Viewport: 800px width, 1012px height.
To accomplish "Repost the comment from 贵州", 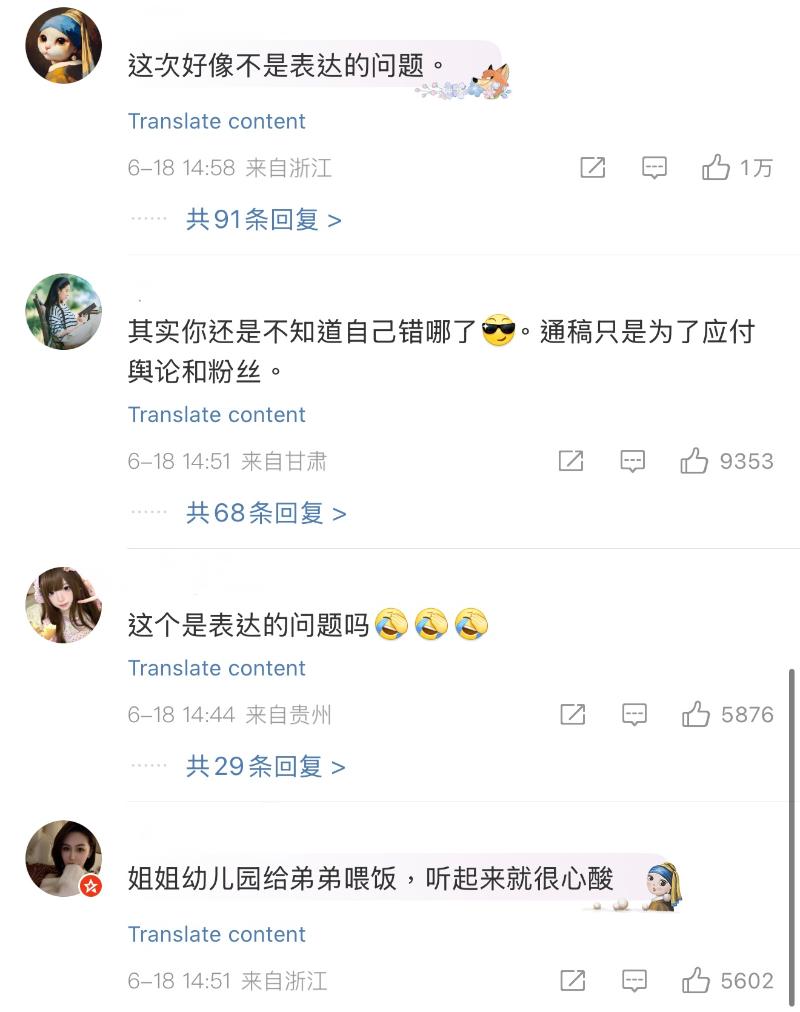I will tap(573, 715).
